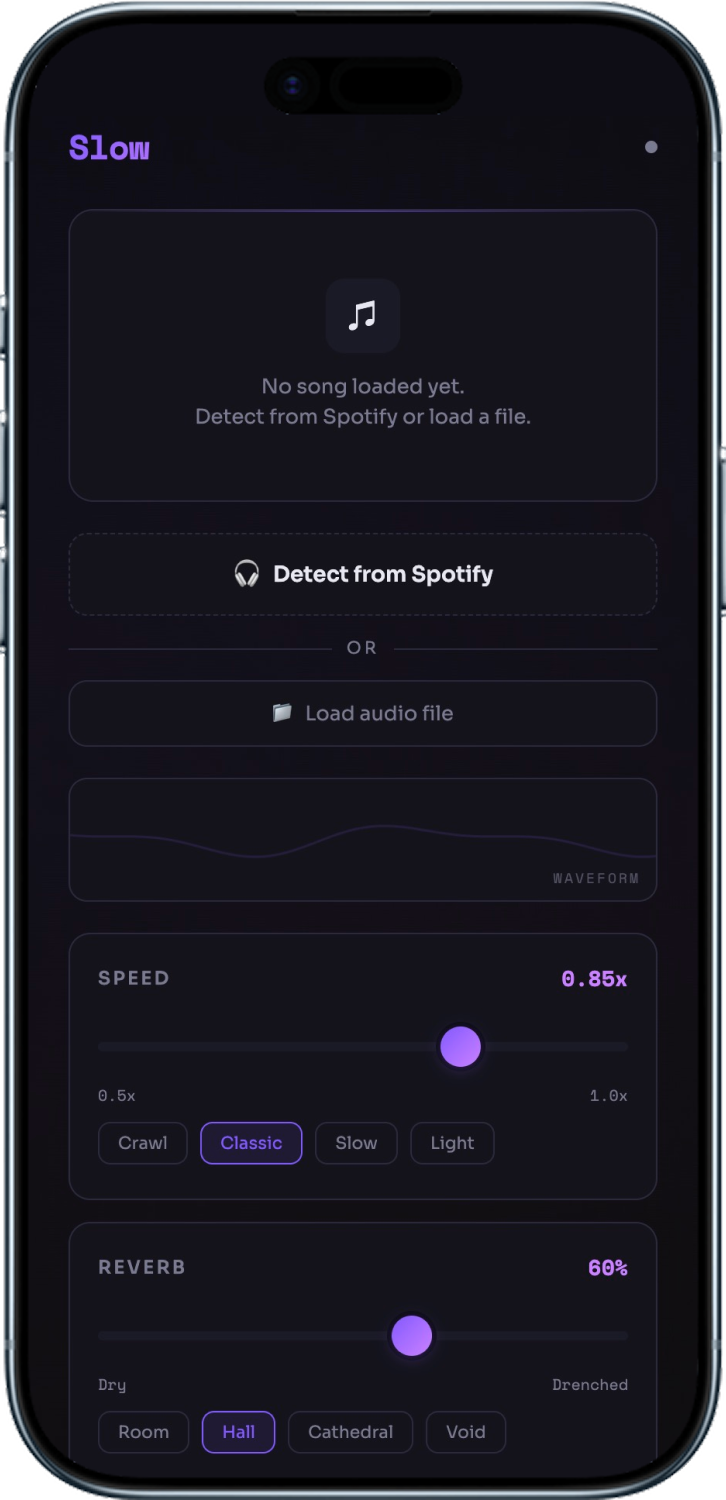The image size is (726, 1500).
Task: Set speed preset to Light
Action: (x=452, y=1143)
